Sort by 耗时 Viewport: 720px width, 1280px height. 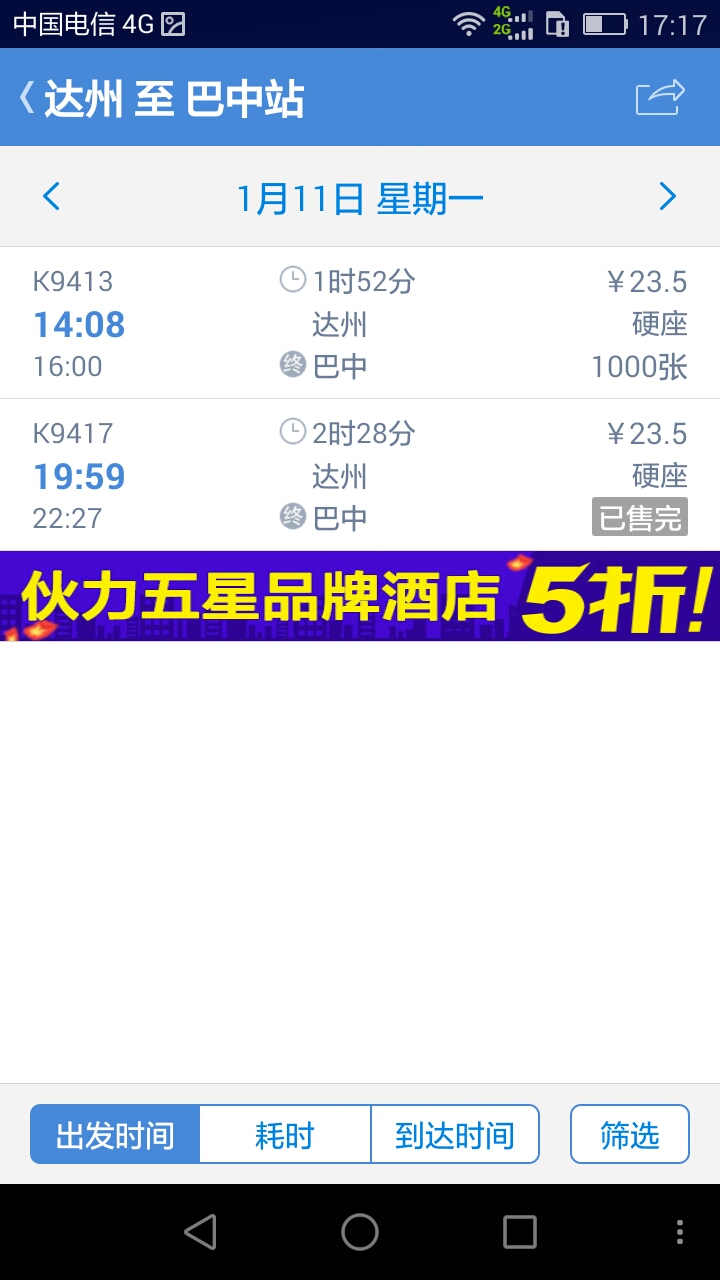click(x=285, y=1135)
